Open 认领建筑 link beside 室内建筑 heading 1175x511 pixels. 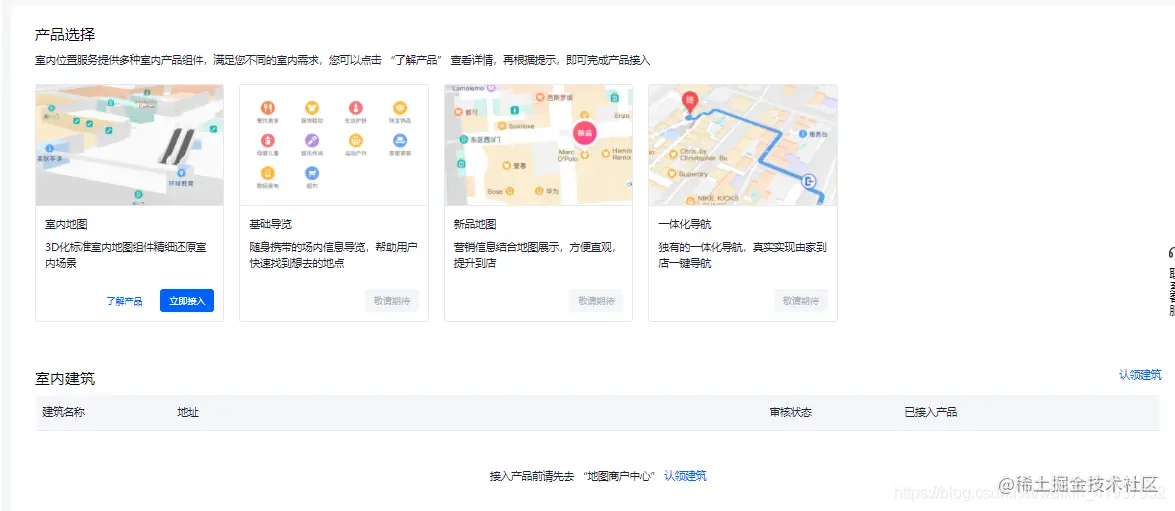(1140, 375)
